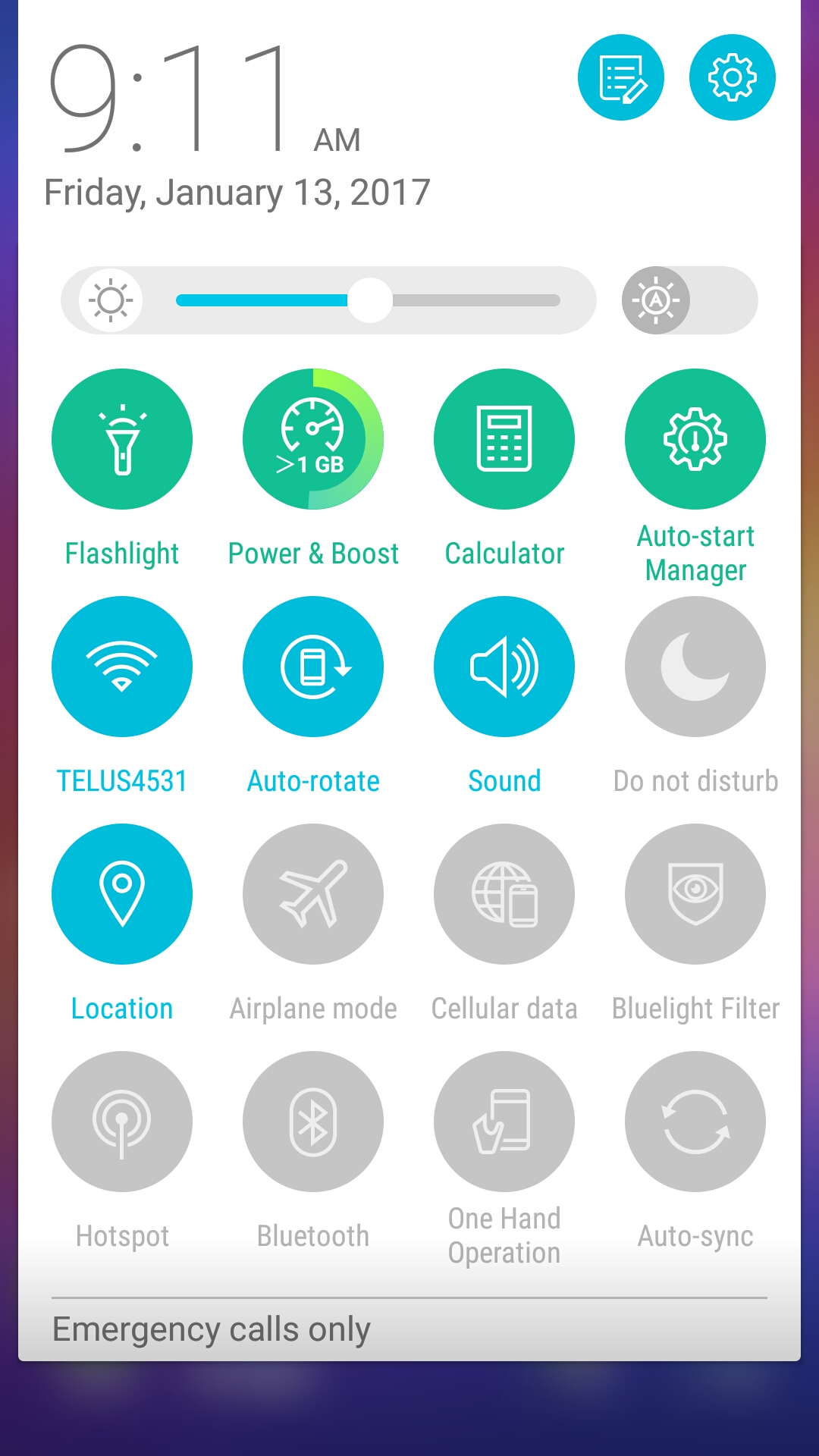Launch the Calculator shortcut
Screen dimensions: 819x1456
(x=504, y=439)
